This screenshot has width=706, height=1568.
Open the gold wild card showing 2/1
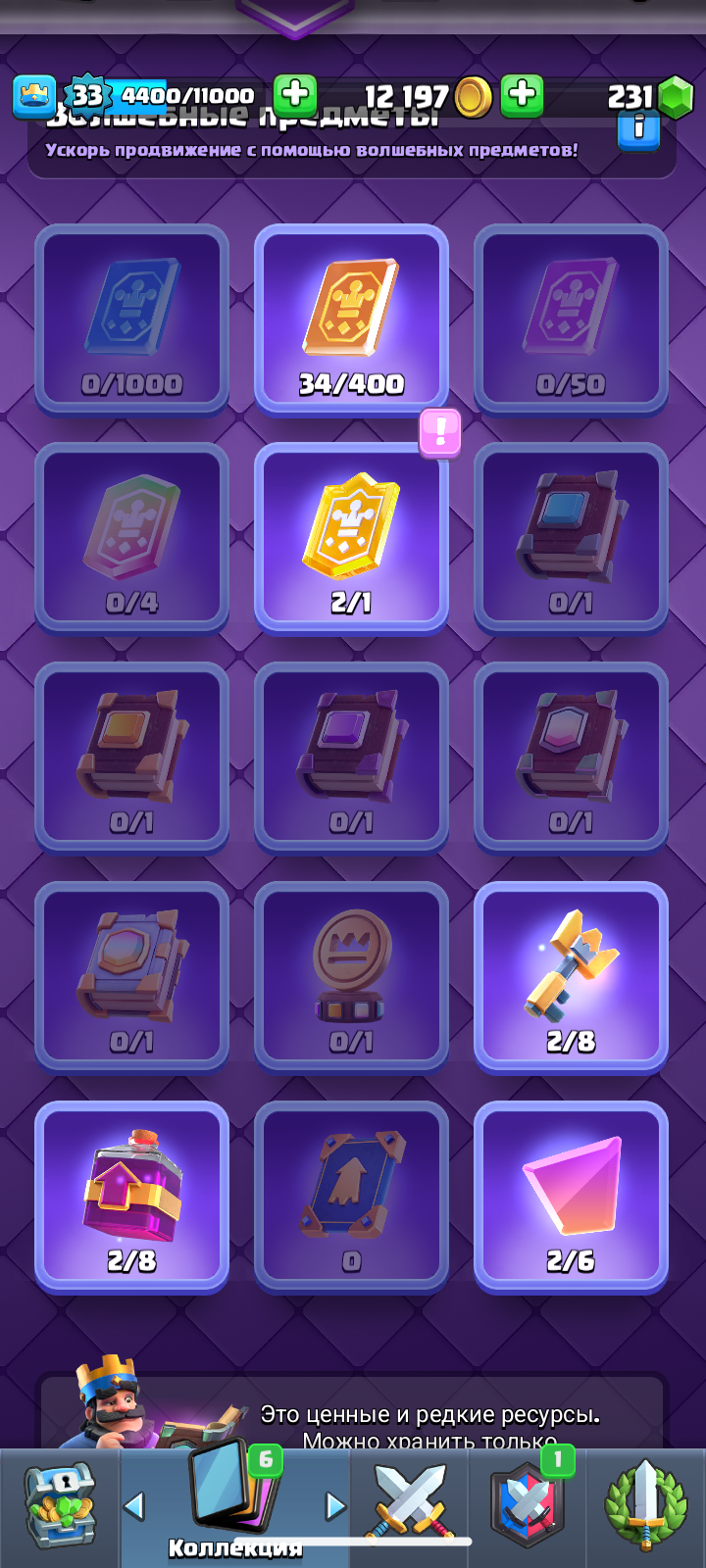click(x=351, y=537)
